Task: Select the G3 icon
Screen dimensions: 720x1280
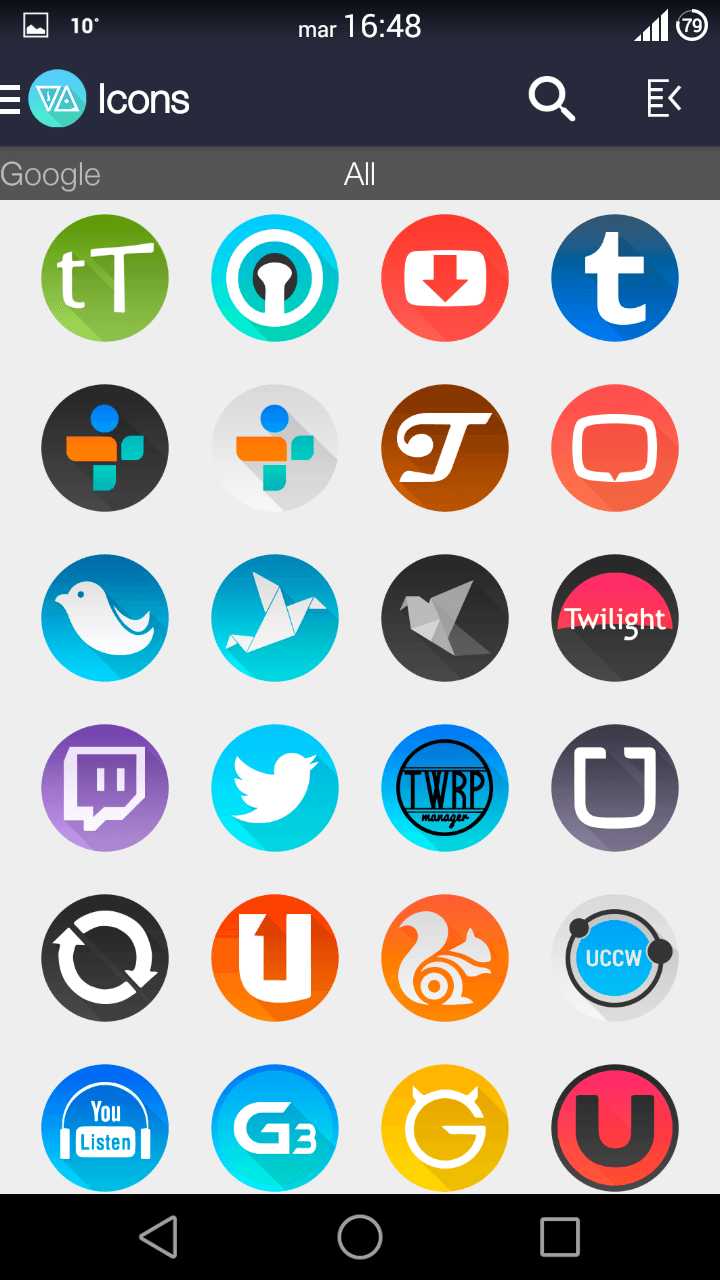Action: pyautogui.click(x=275, y=1128)
